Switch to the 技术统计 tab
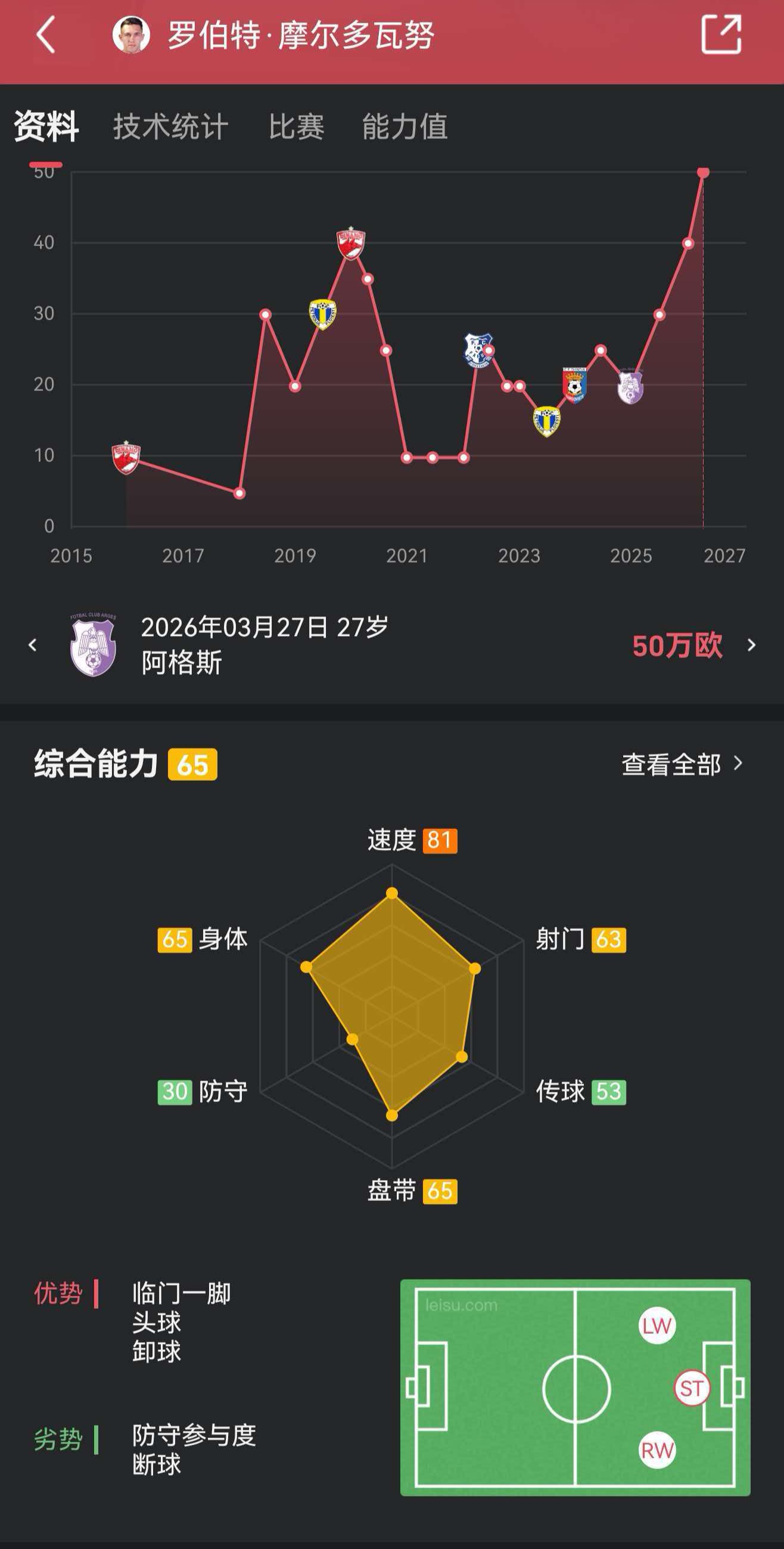Image resolution: width=784 pixels, height=1549 pixels. 171,127
